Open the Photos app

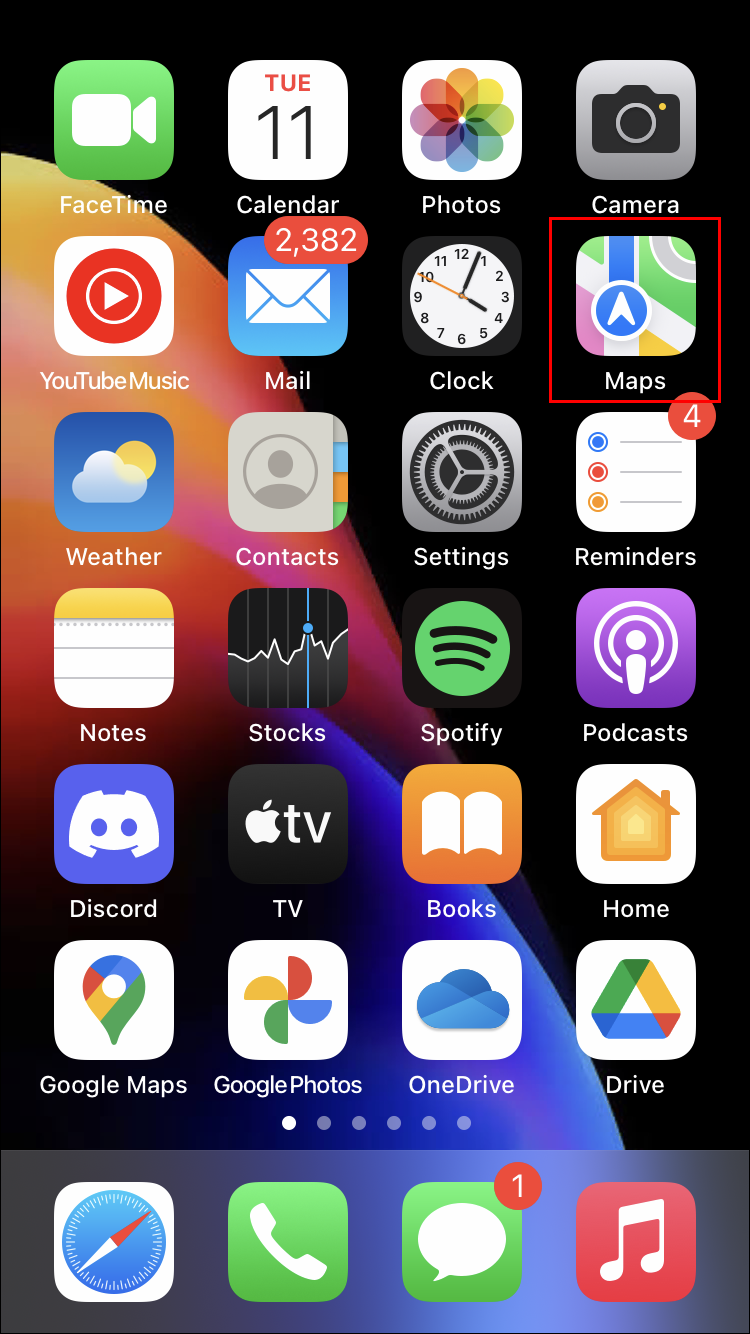click(x=461, y=120)
